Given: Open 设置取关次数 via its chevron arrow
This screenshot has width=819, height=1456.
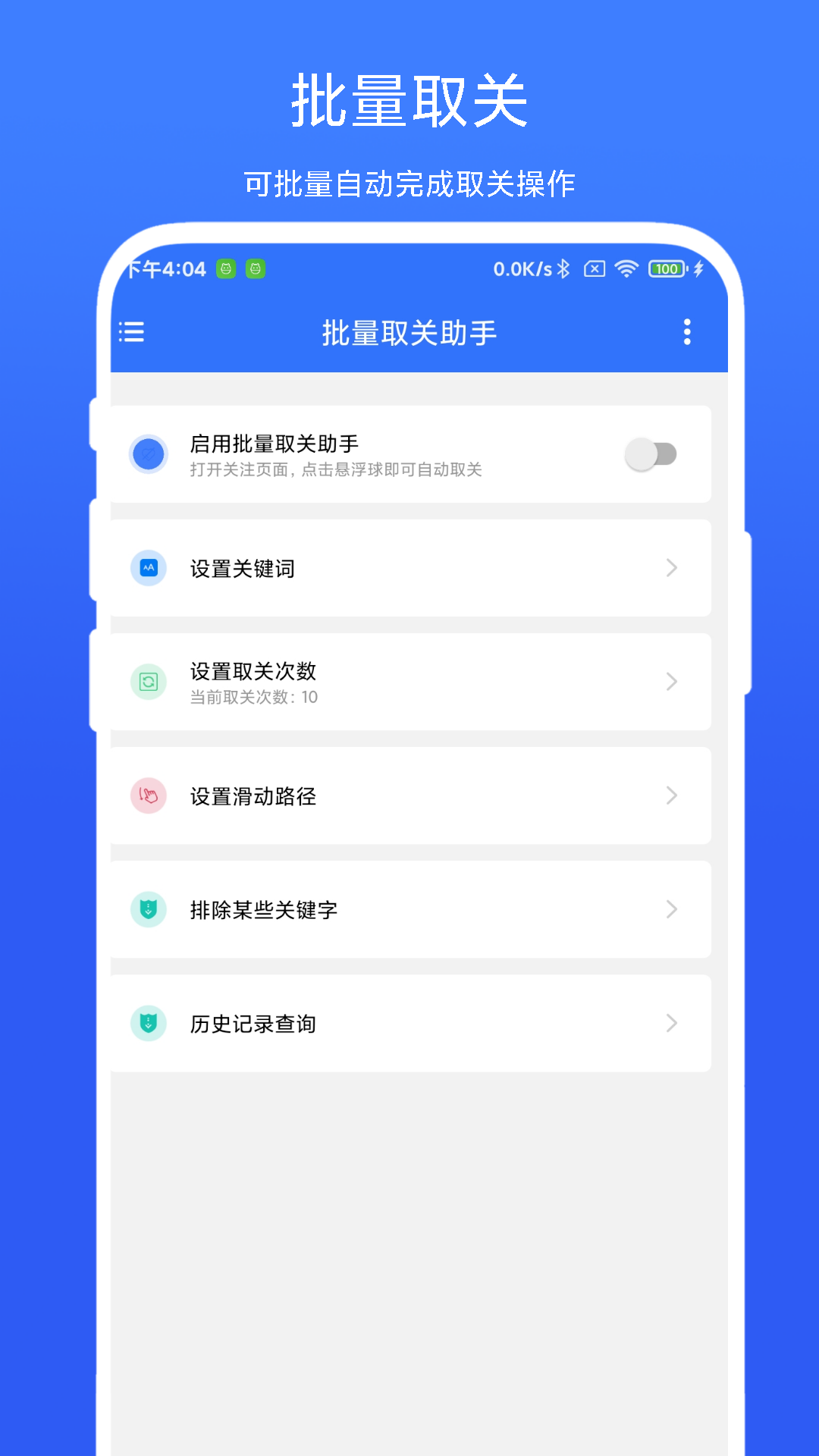Looking at the screenshot, I should [670, 682].
